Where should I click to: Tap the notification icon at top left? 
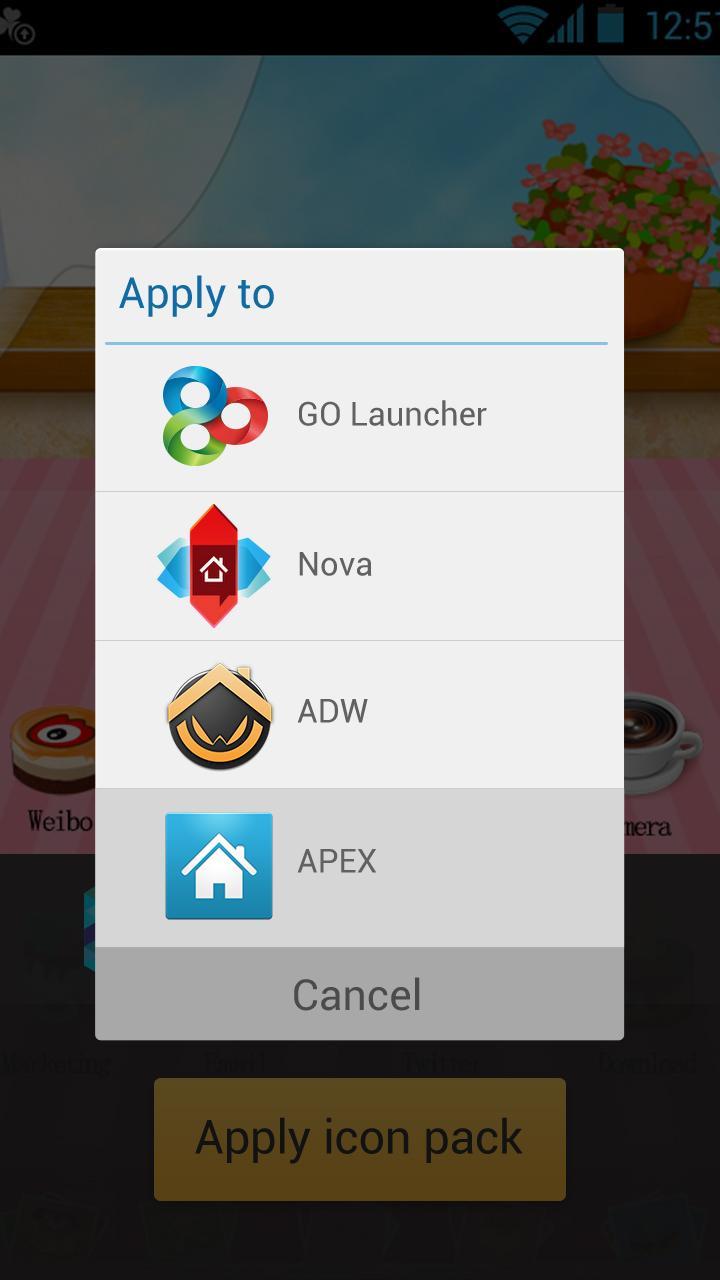click(17, 30)
